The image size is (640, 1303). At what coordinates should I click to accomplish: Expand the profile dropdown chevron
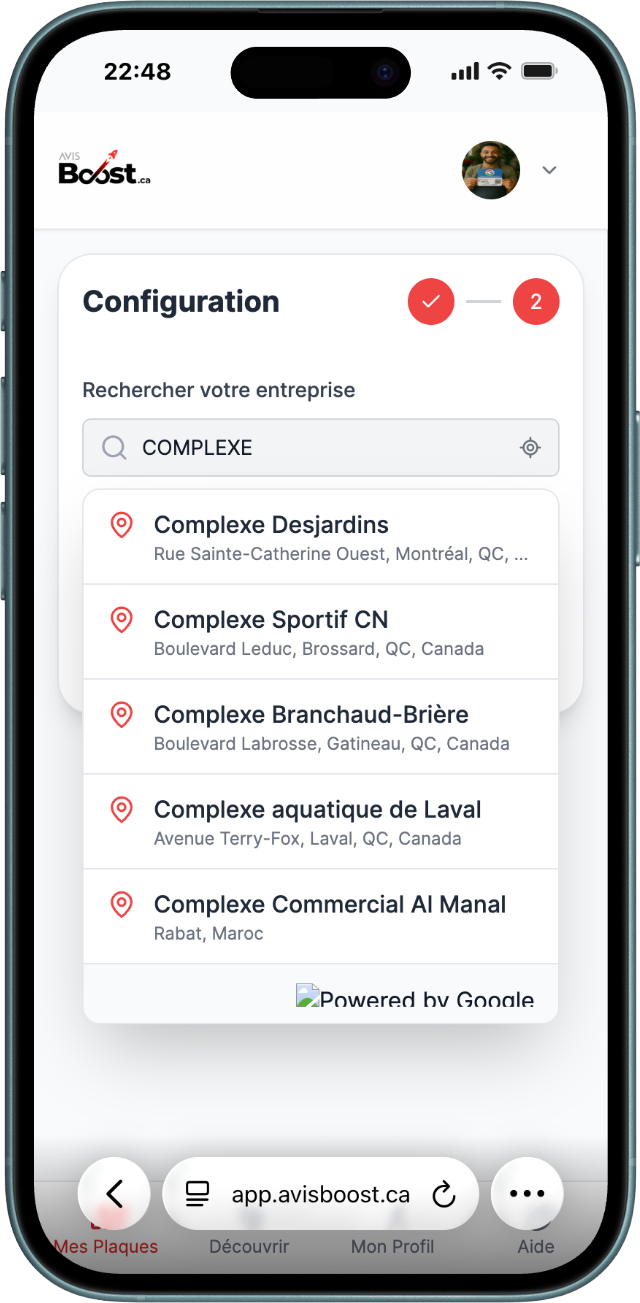click(x=549, y=171)
